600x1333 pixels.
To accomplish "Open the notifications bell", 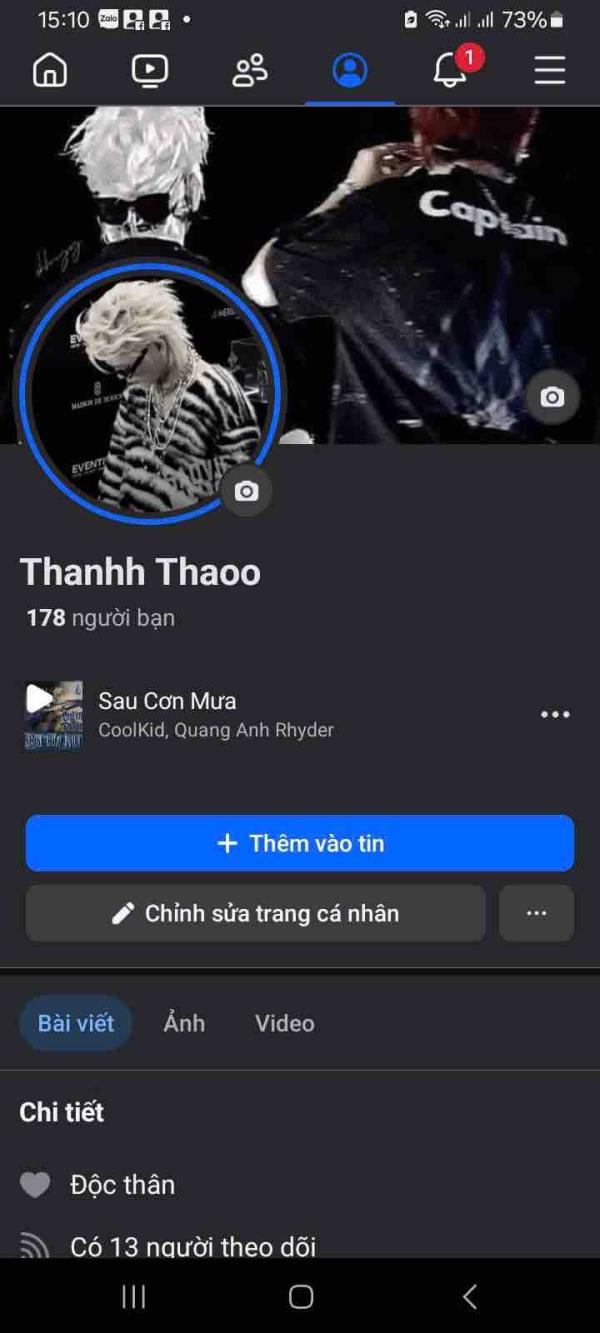I will click(x=450, y=70).
